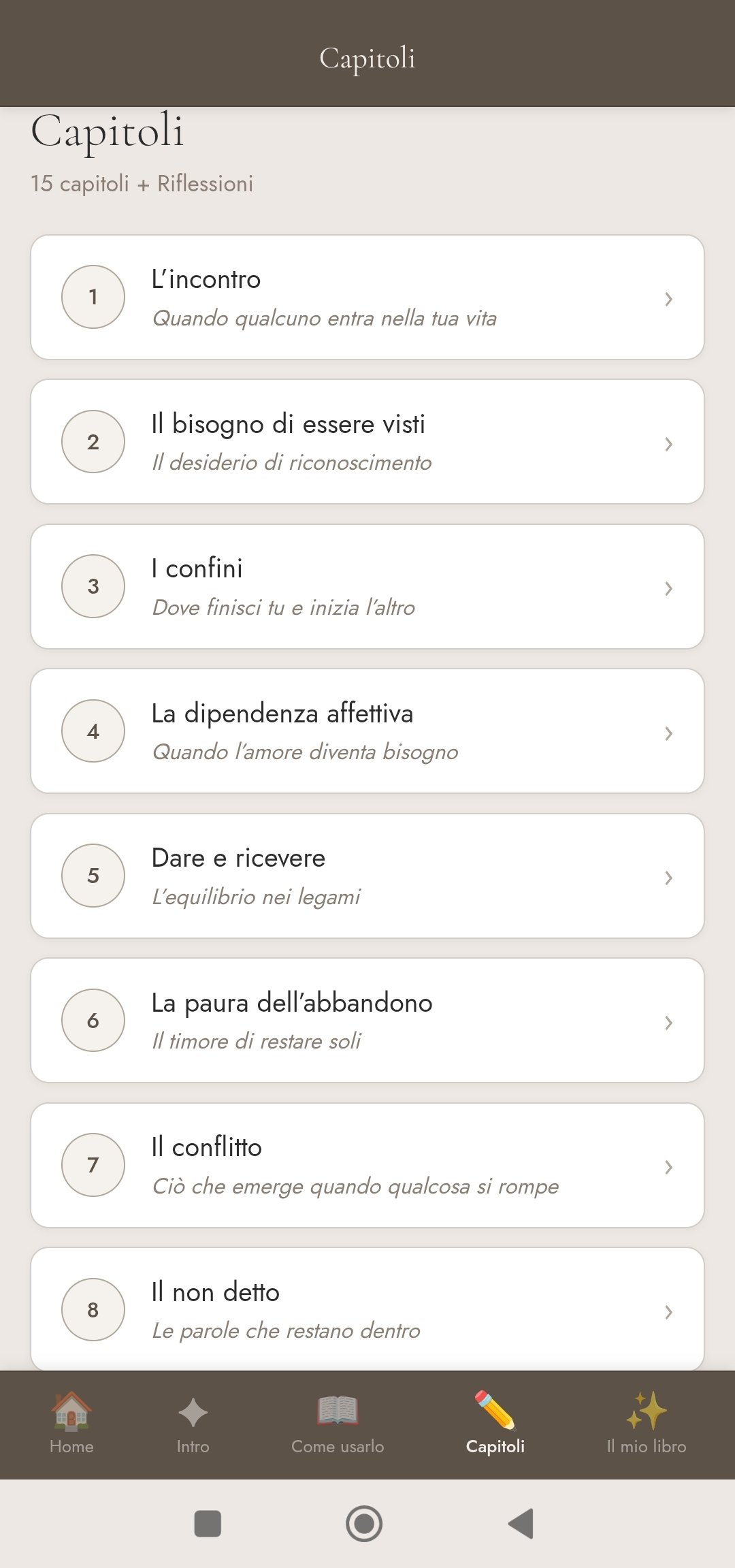Switch to the Home tab
735x1568 pixels.
coord(71,1424)
